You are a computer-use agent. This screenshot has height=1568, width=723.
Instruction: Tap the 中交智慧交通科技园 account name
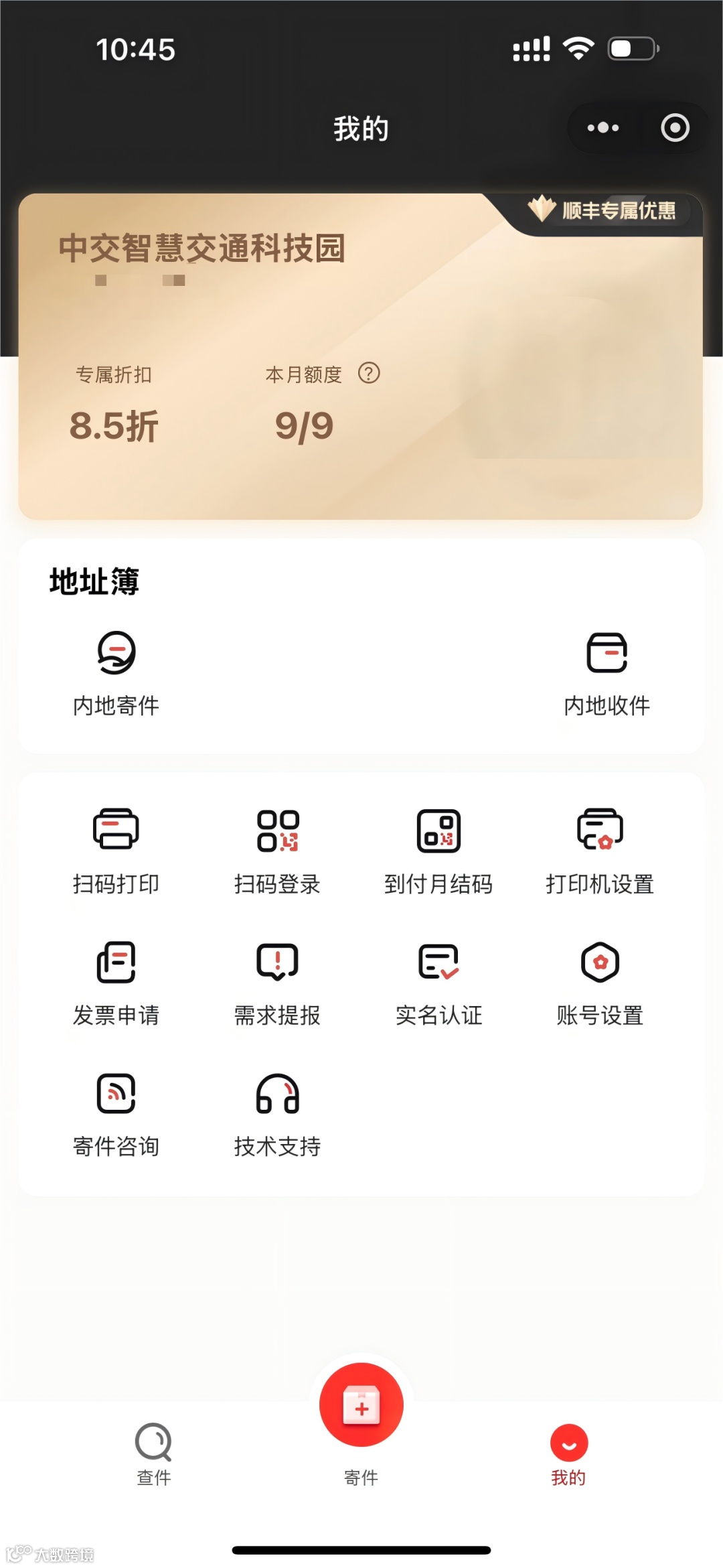201,250
